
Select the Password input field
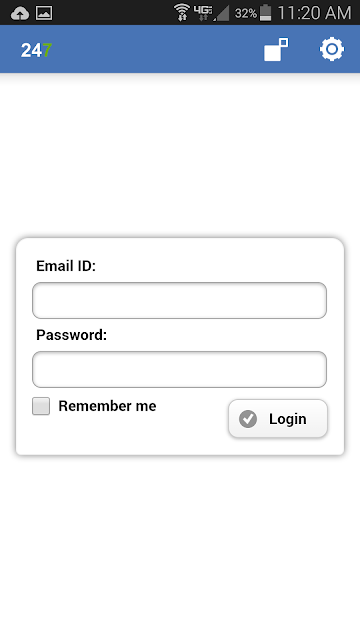tap(180, 369)
